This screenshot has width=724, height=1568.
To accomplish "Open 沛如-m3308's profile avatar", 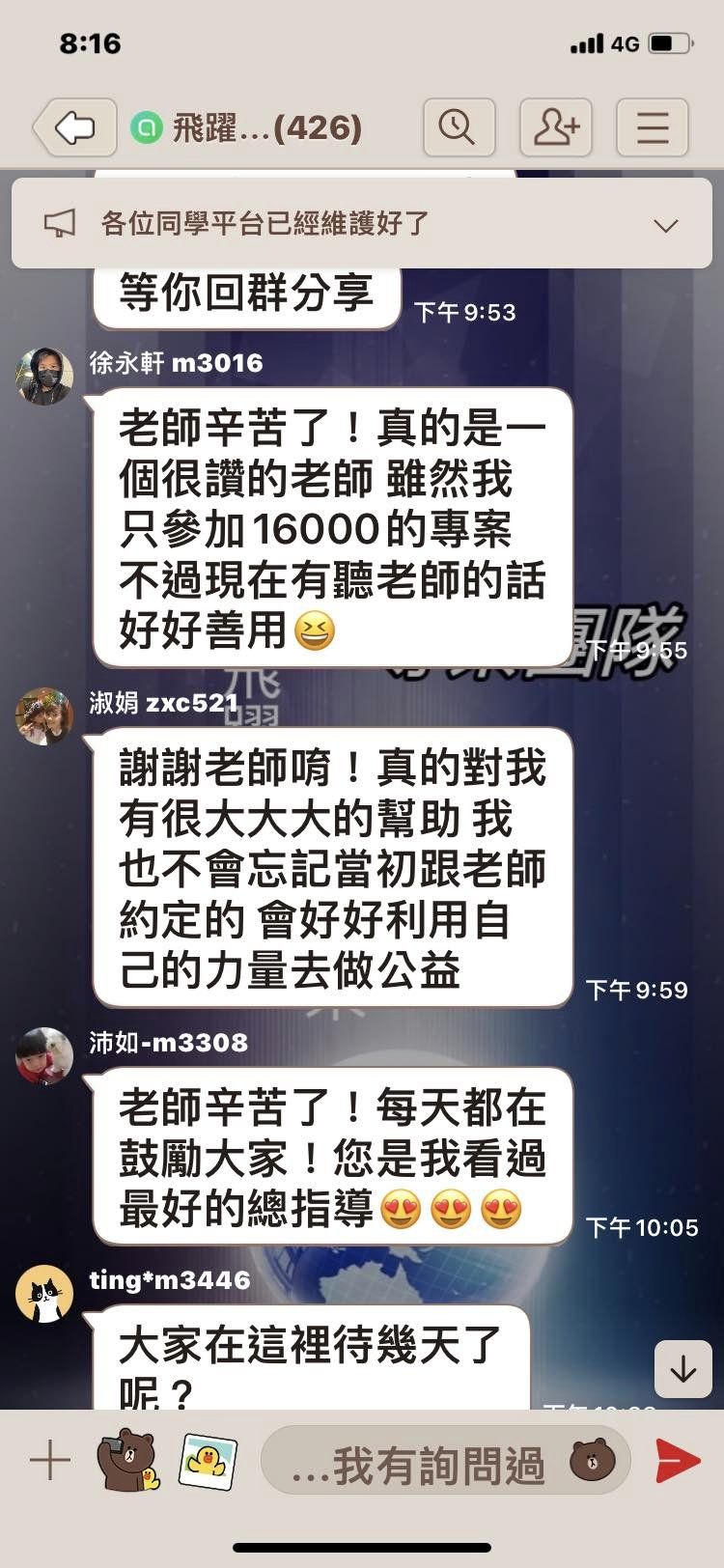I will click(x=44, y=1056).
